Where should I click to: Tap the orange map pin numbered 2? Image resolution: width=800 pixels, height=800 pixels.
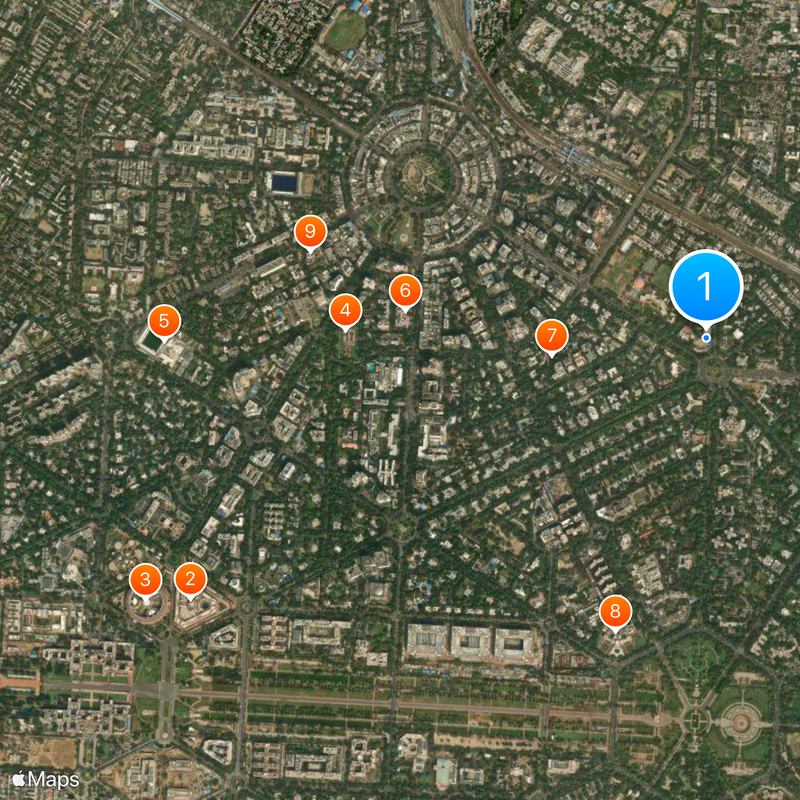190,579
